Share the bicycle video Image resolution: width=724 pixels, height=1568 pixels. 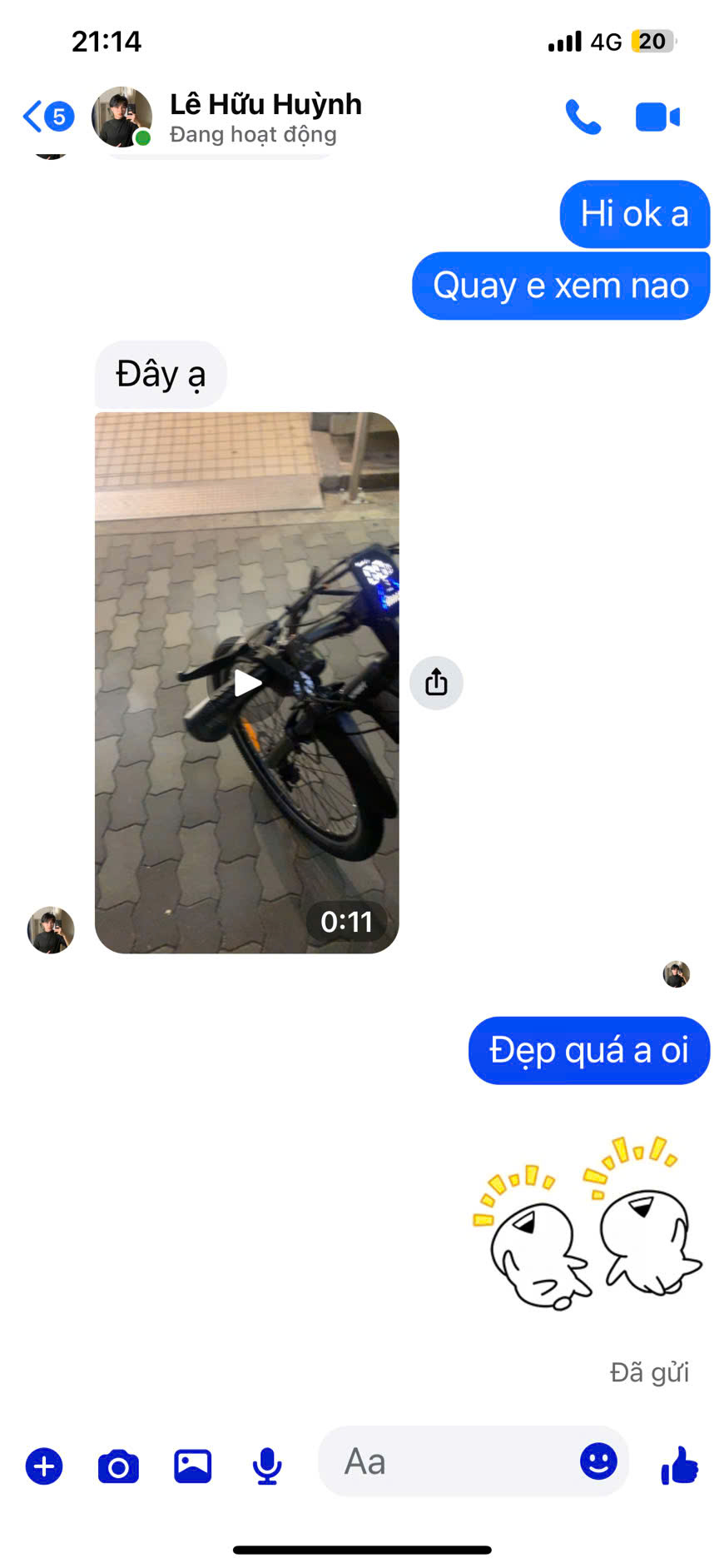[436, 683]
